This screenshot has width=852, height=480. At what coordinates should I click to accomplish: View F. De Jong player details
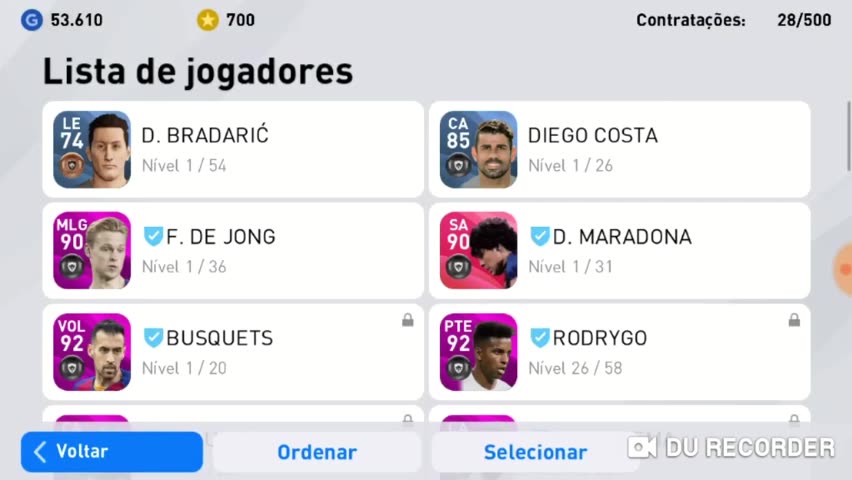tap(232, 250)
